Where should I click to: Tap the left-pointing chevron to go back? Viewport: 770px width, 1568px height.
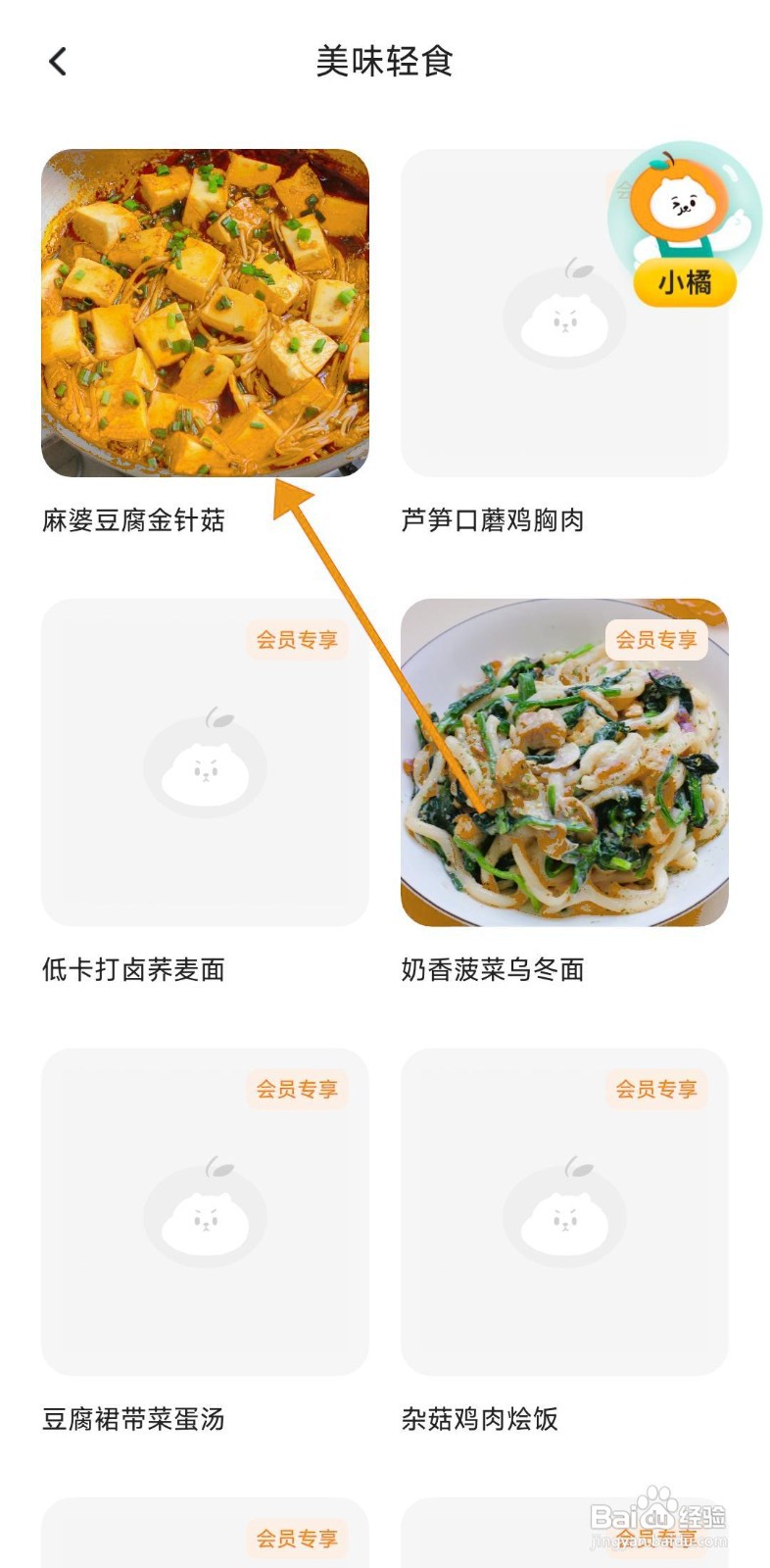56,61
